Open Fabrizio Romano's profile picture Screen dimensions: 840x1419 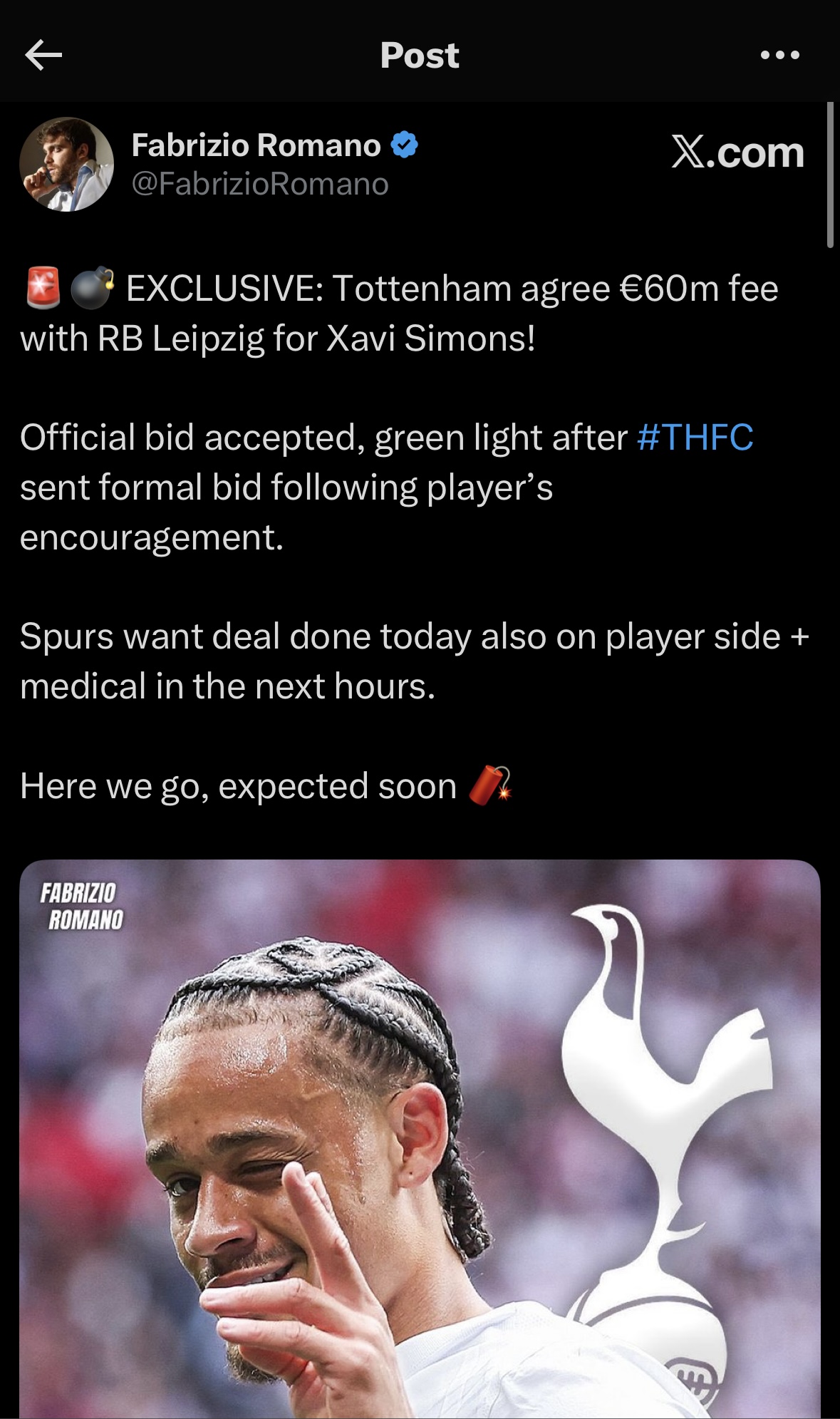coord(67,164)
